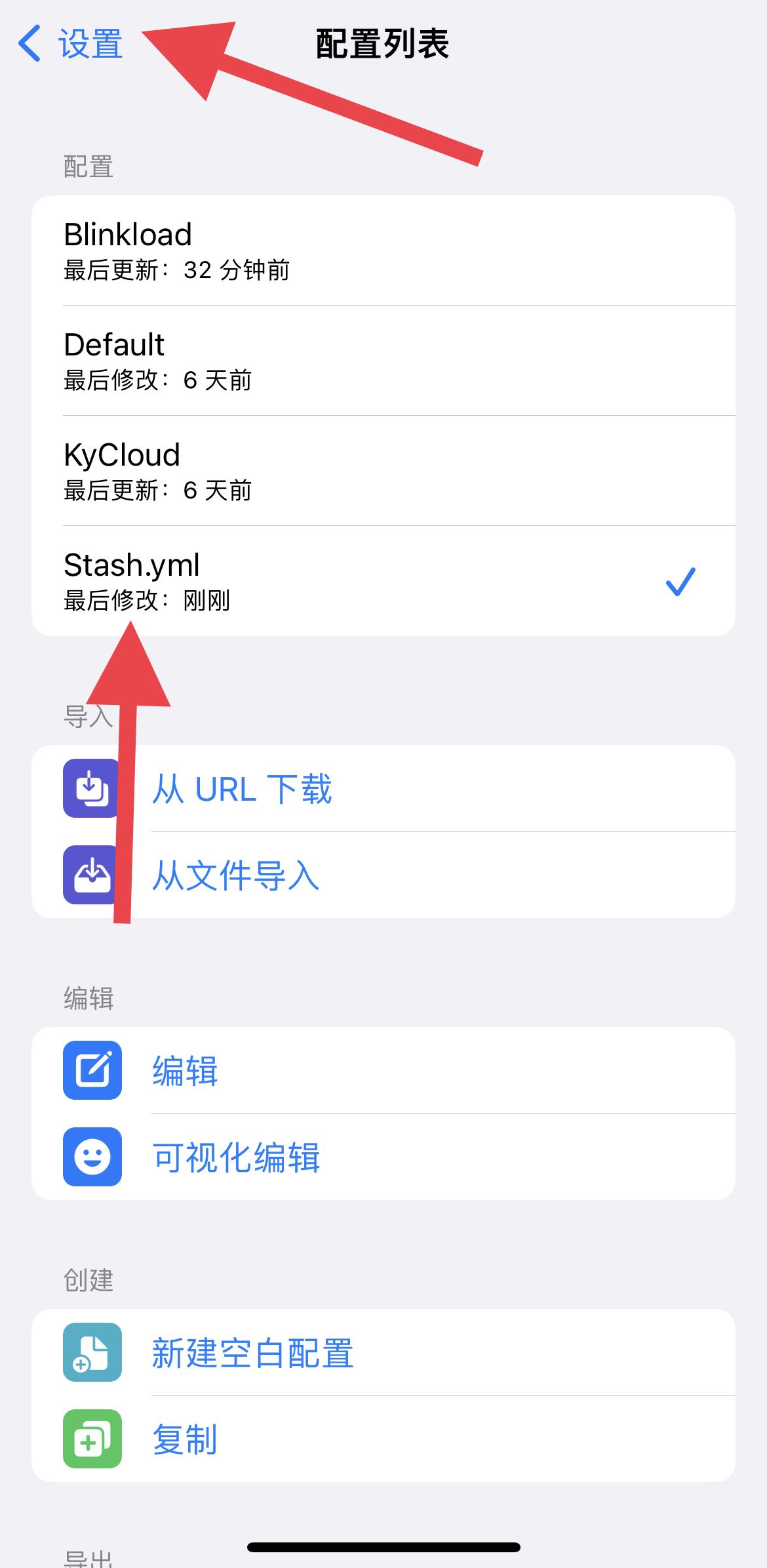The height and width of the screenshot is (1568, 767).
Task: Open 可视化编辑
Action: click(x=383, y=1157)
